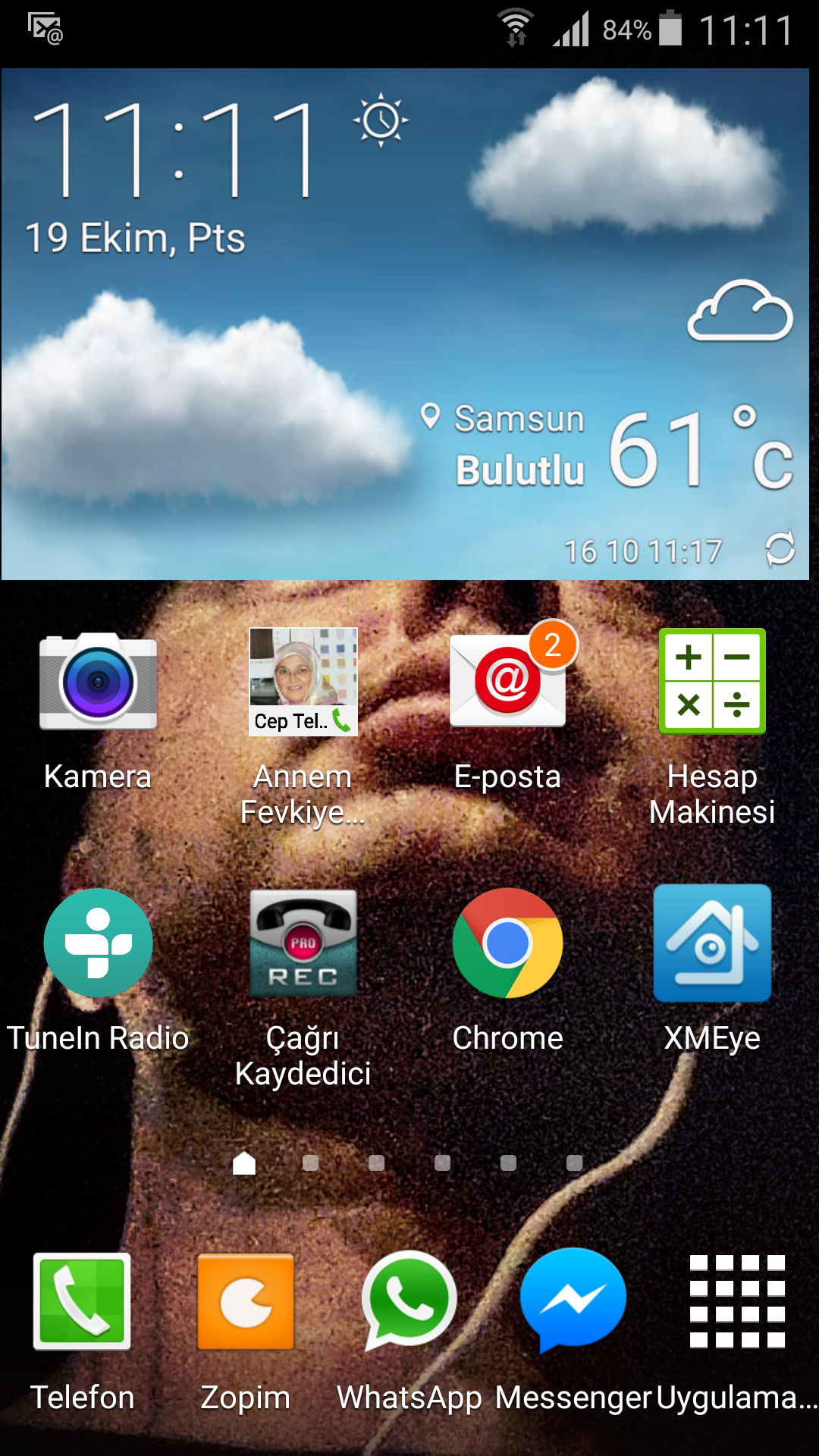Call the Annem Fevkiye contact shortcut
819x1456 pixels.
tap(303, 681)
